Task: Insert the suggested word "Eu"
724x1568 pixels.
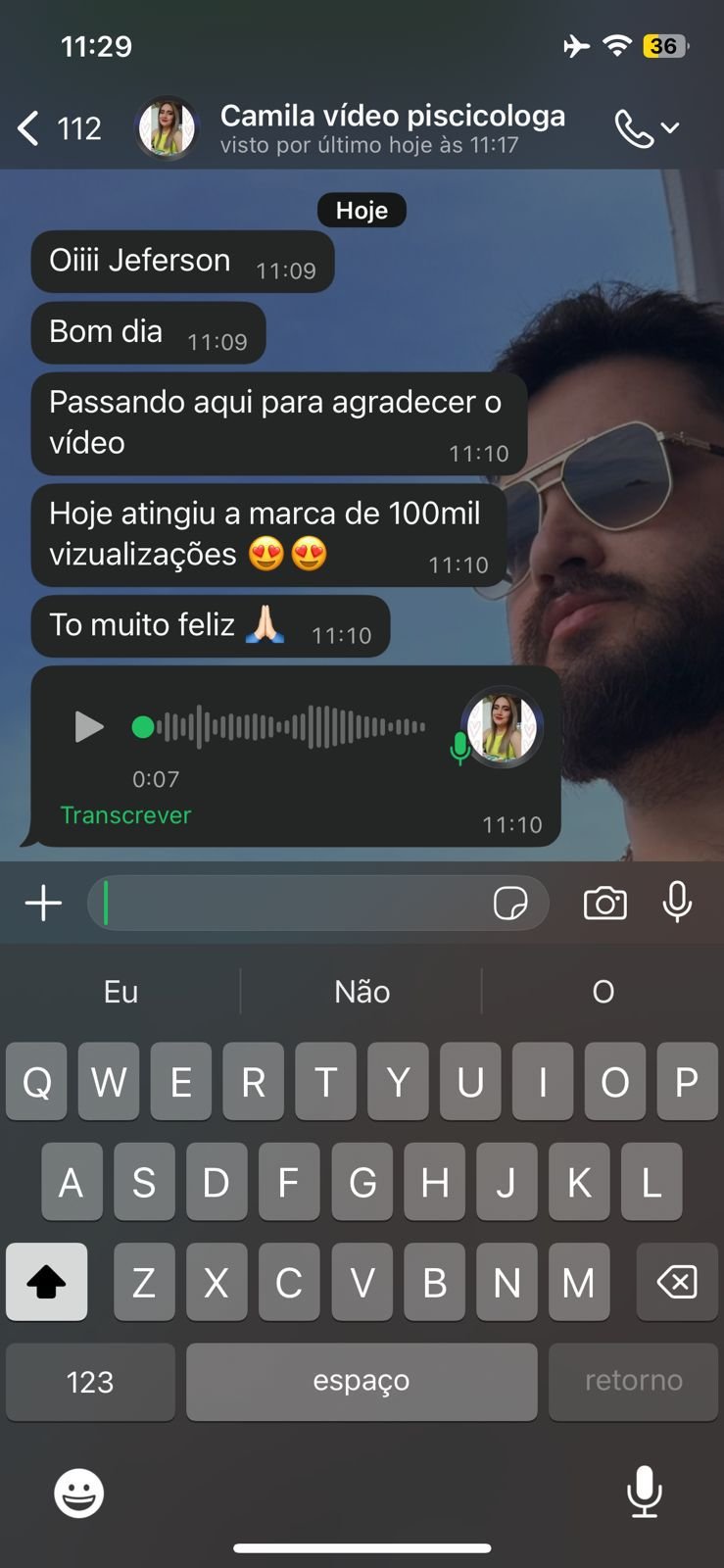Action: [x=121, y=992]
